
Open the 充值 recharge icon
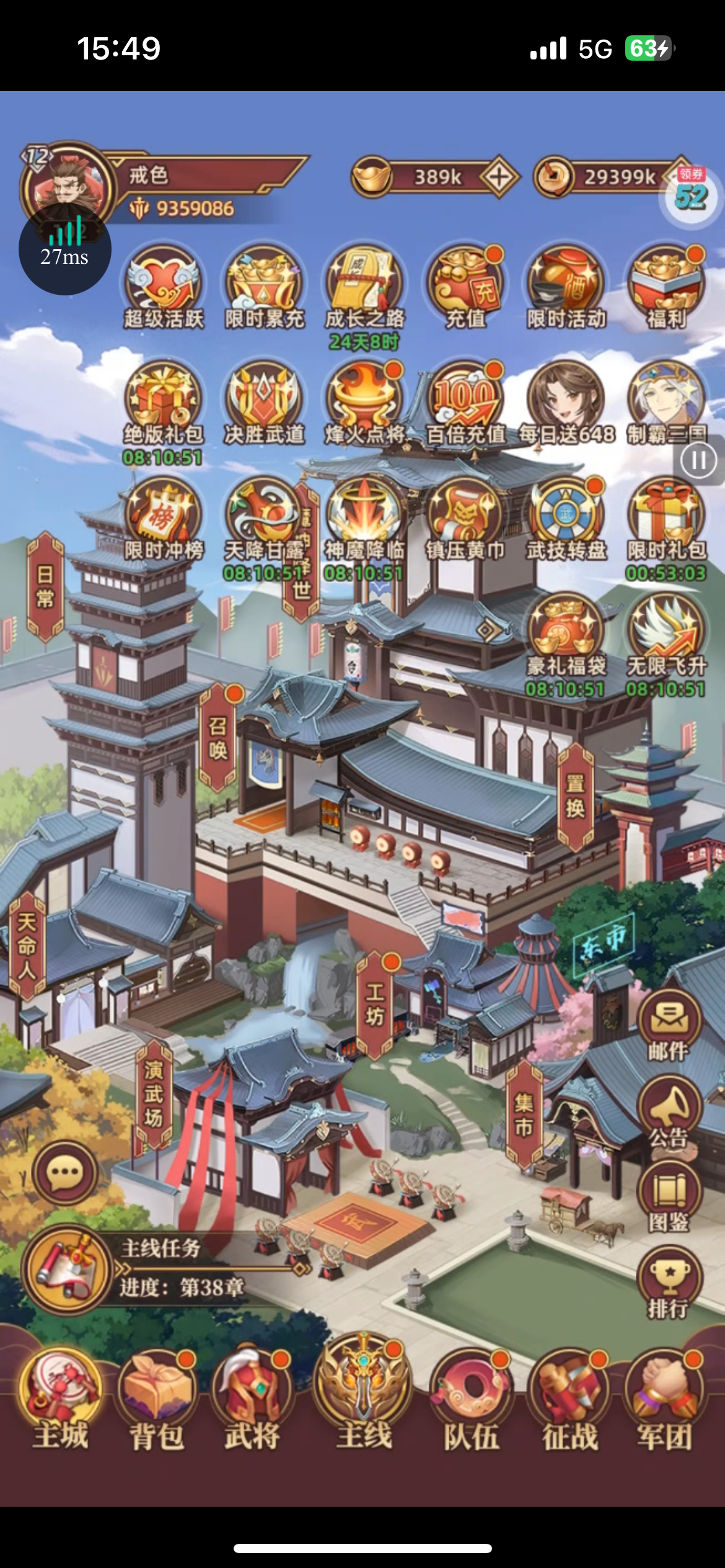466,287
